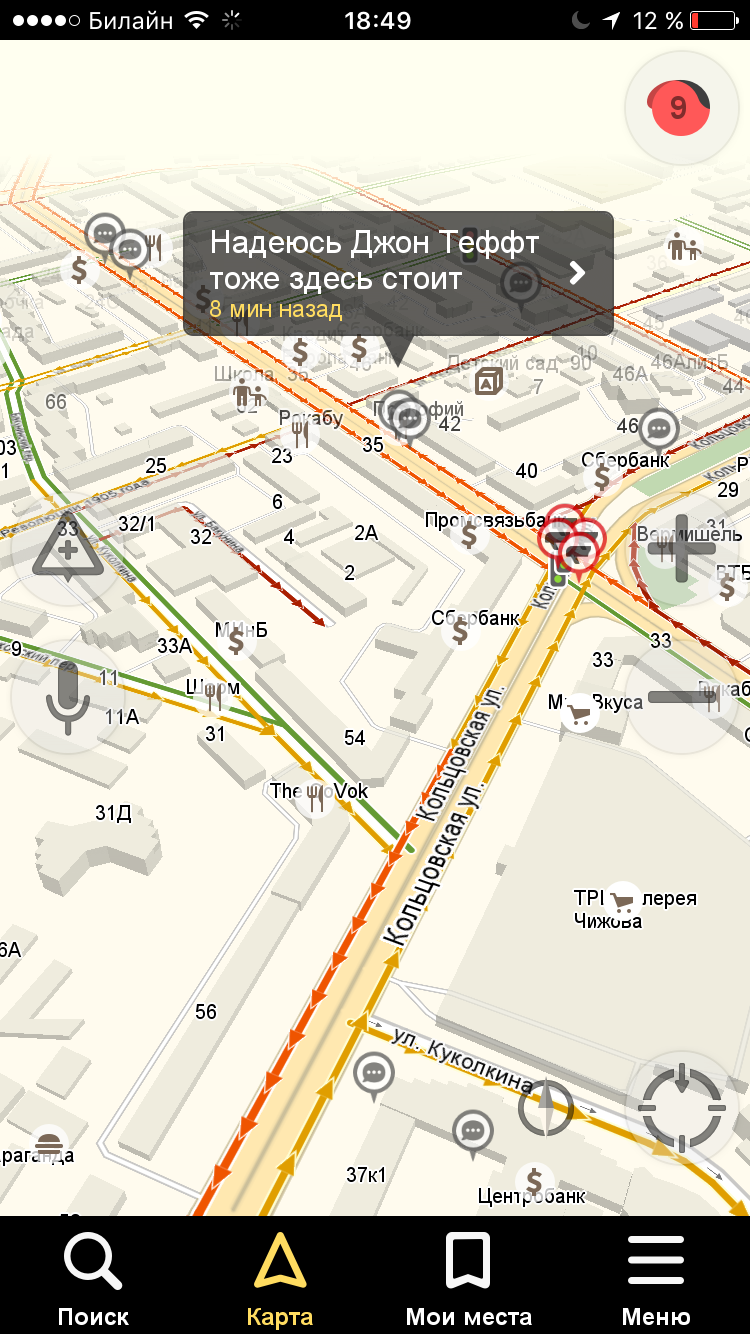Image resolution: width=750 pixels, height=1334 pixels.
Task: Switch to Поиск tab
Action: click(x=93, y=1277)
